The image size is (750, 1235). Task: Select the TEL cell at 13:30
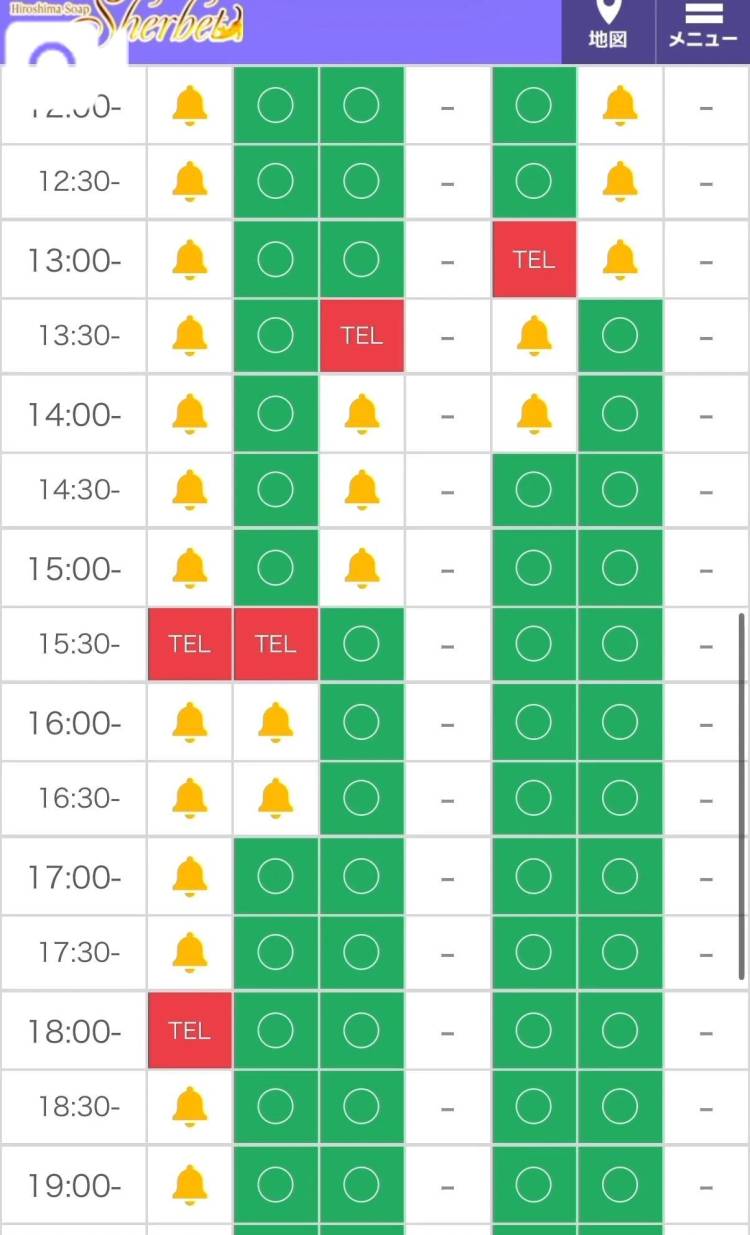click(x=361, y=336)
